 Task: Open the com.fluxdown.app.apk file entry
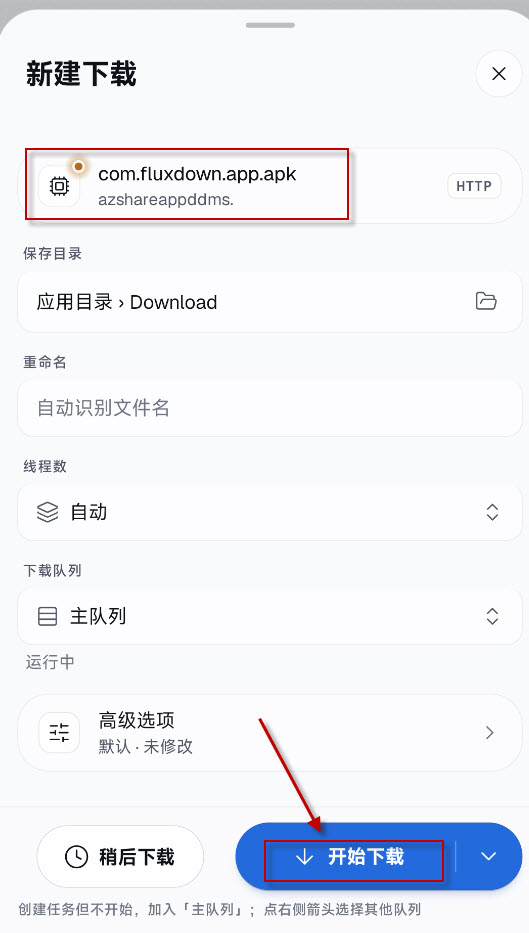(270, 186)
